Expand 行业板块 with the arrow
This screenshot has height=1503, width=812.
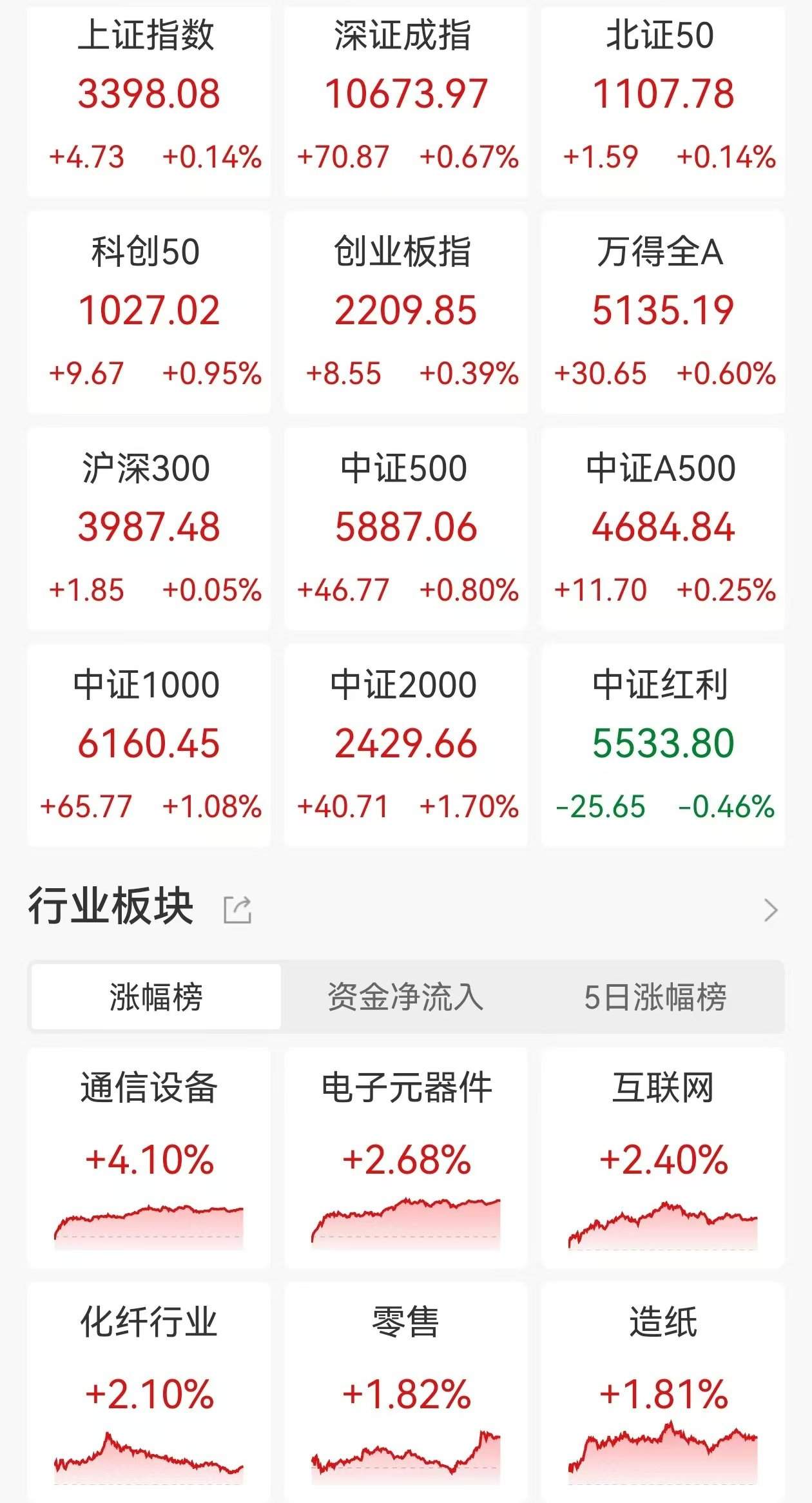[x=771, y=909]
